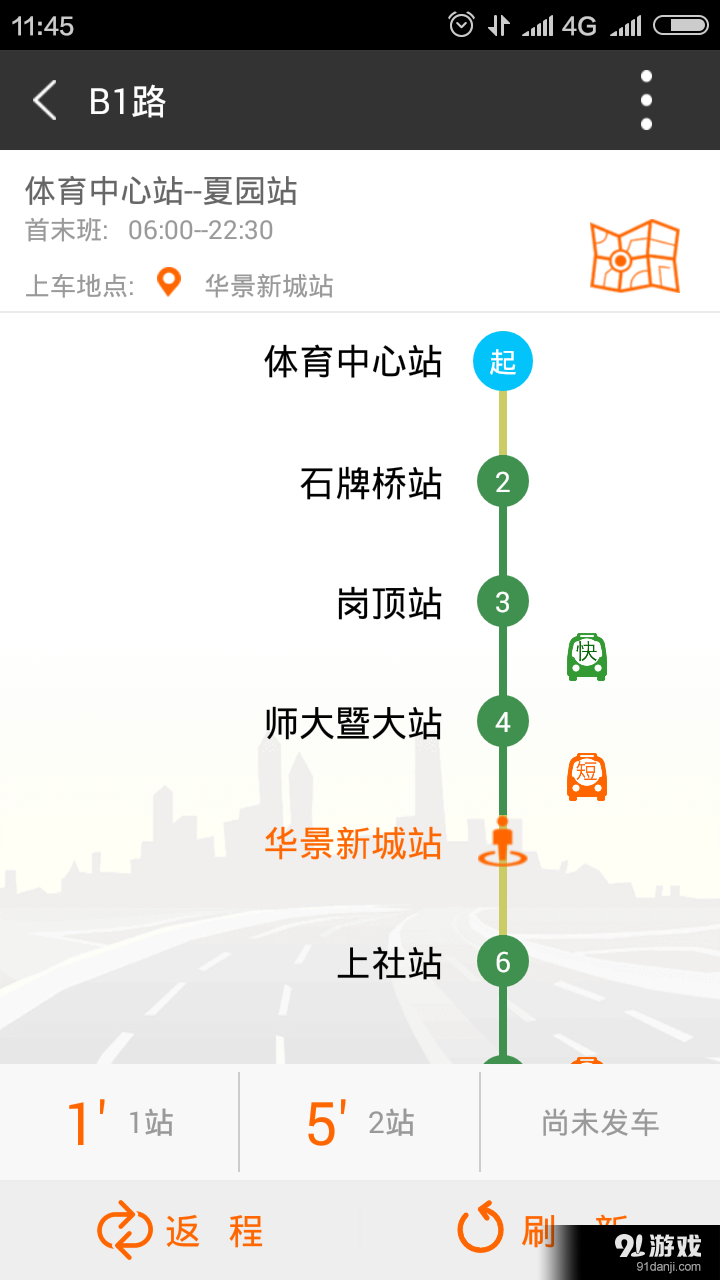The height and width of the screenshot is (1280, 720).
Task: Tap the alarm icon in the status bar
Action: coord(461,24)
